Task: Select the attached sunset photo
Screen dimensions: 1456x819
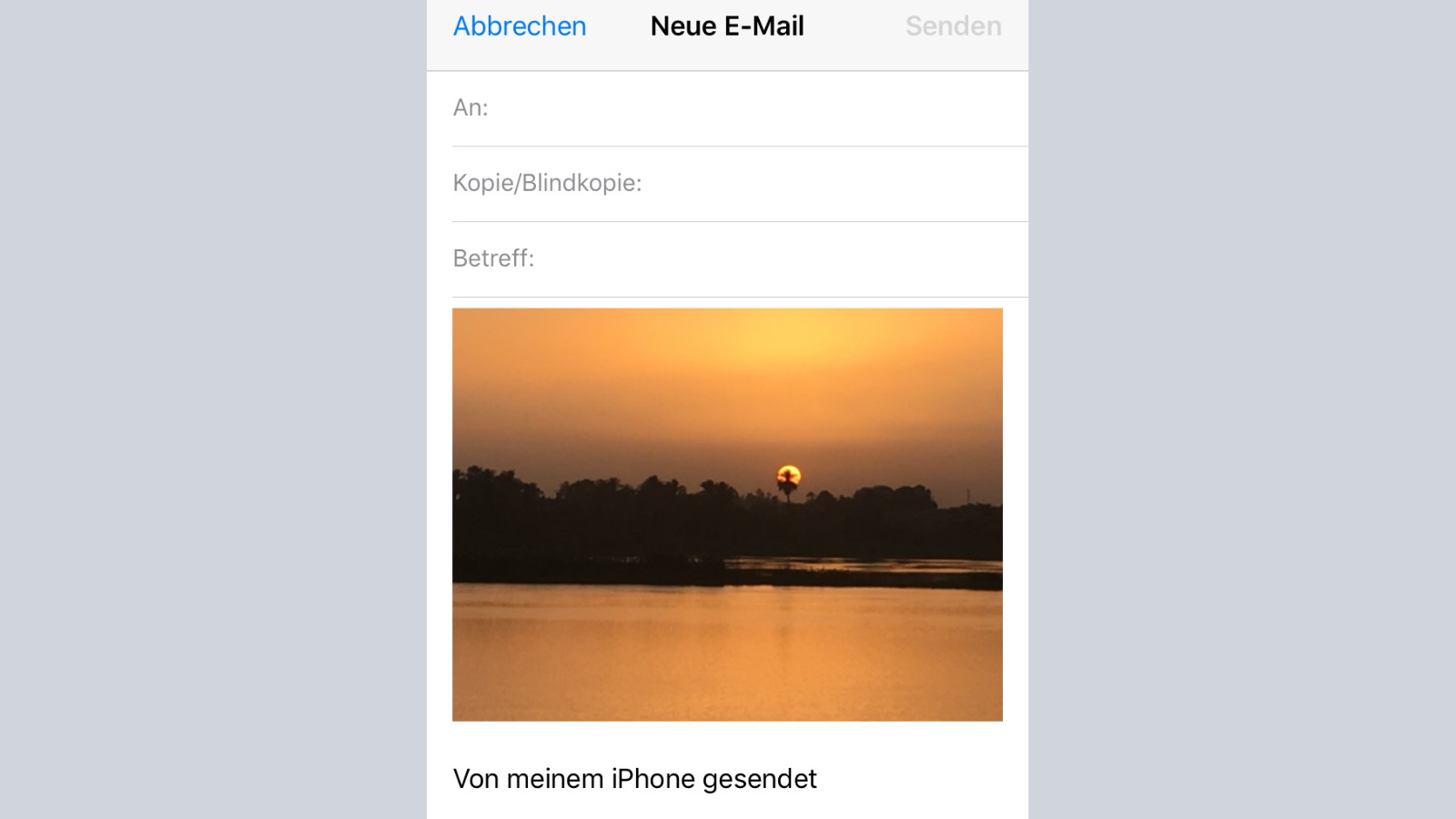Action: tap(727, 514)
